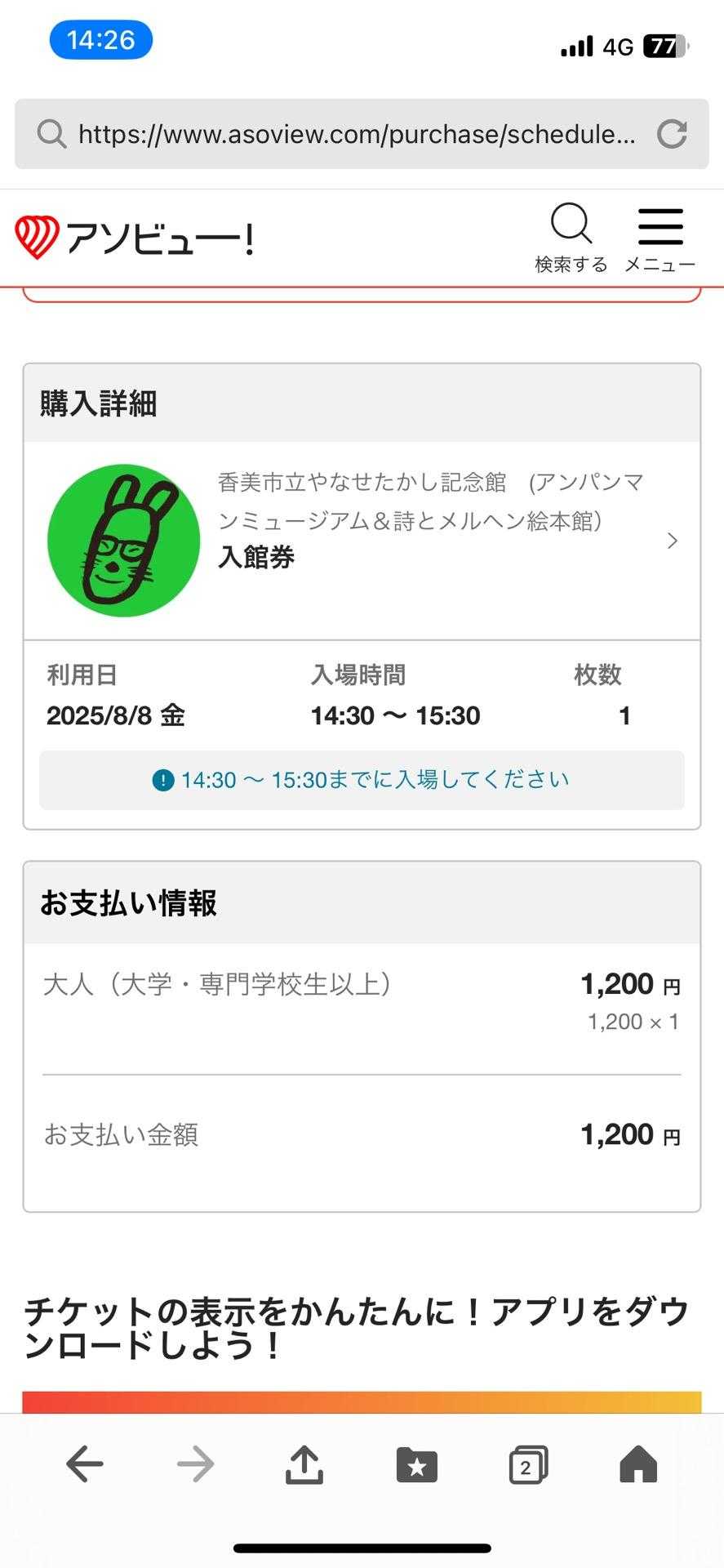Viewport: 724px width, 1568px height.
Task: Go to the browser home page
Action: pos(638,1463)
